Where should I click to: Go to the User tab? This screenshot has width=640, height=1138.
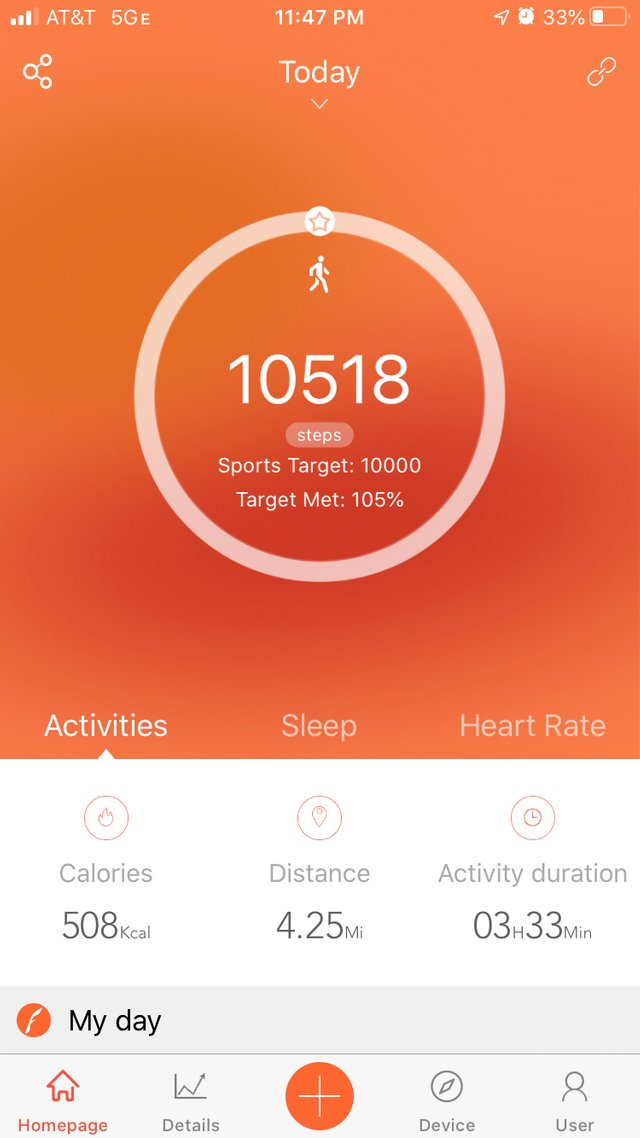tap(575, 1100)
